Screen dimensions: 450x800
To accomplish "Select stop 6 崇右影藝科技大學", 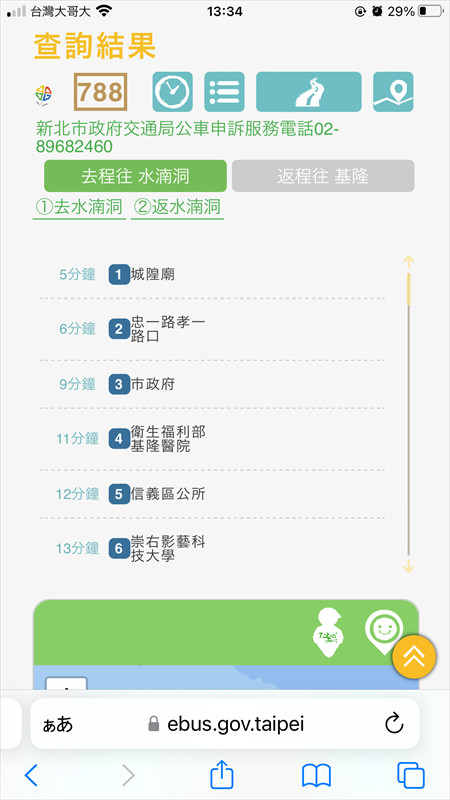I will (x=212, y=548).
